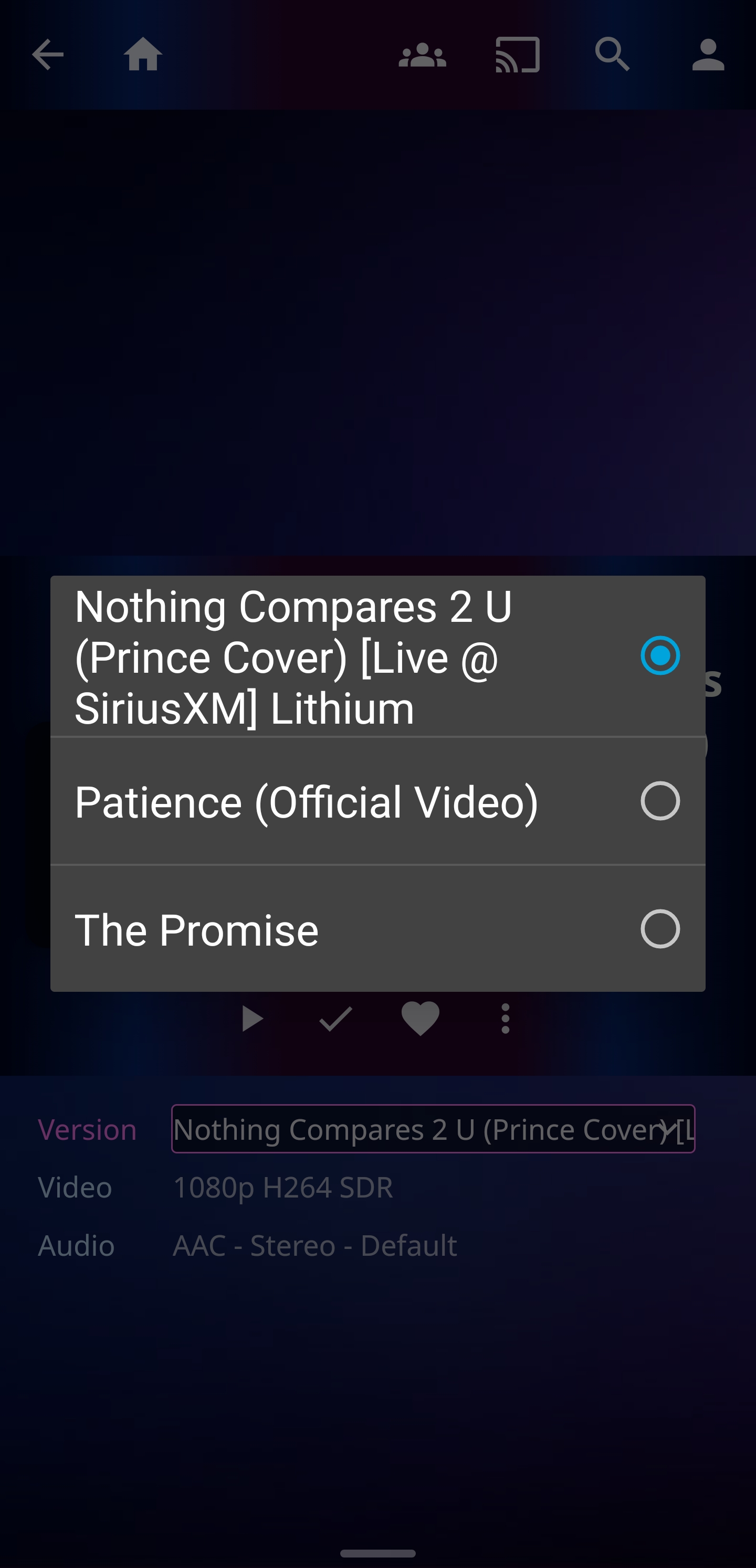Open the user profile icon

coord(707,55)
